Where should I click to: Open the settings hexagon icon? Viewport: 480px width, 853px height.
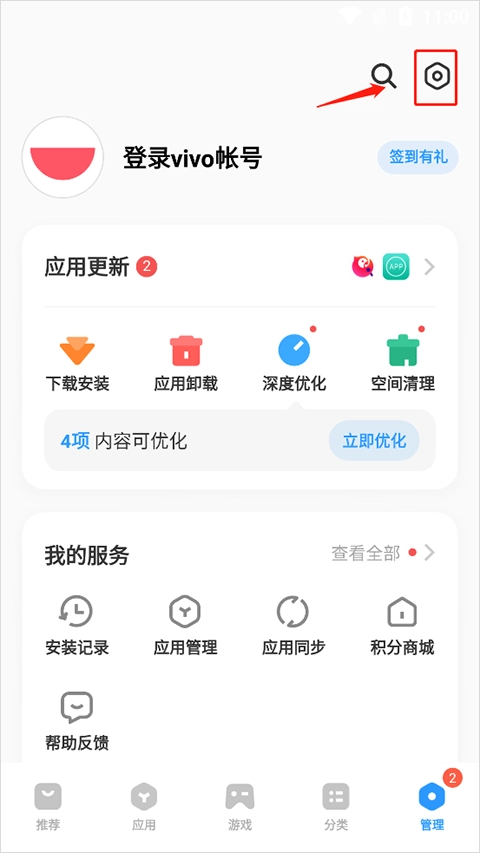click(436, 77)
